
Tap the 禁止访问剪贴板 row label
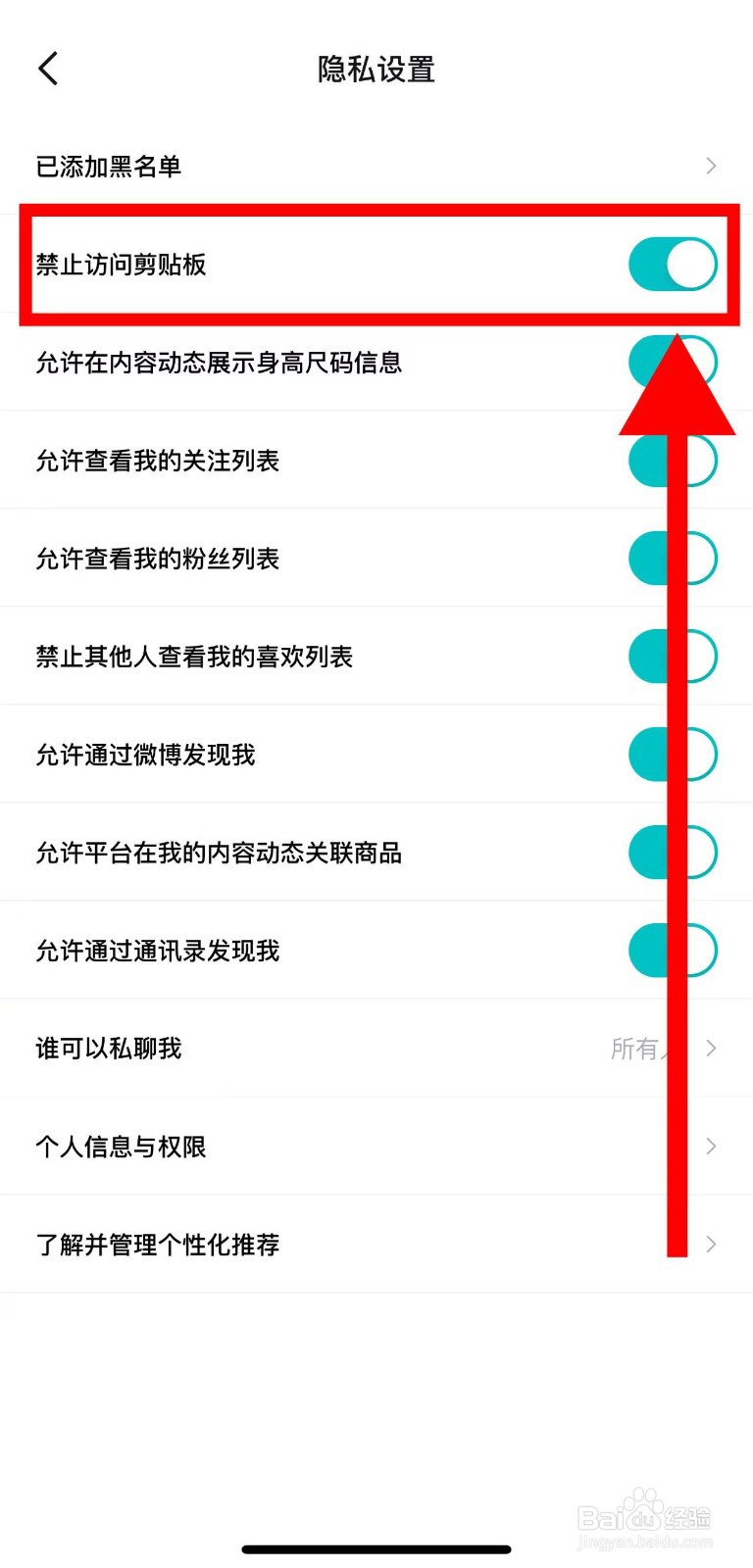[x=120, y=265]
